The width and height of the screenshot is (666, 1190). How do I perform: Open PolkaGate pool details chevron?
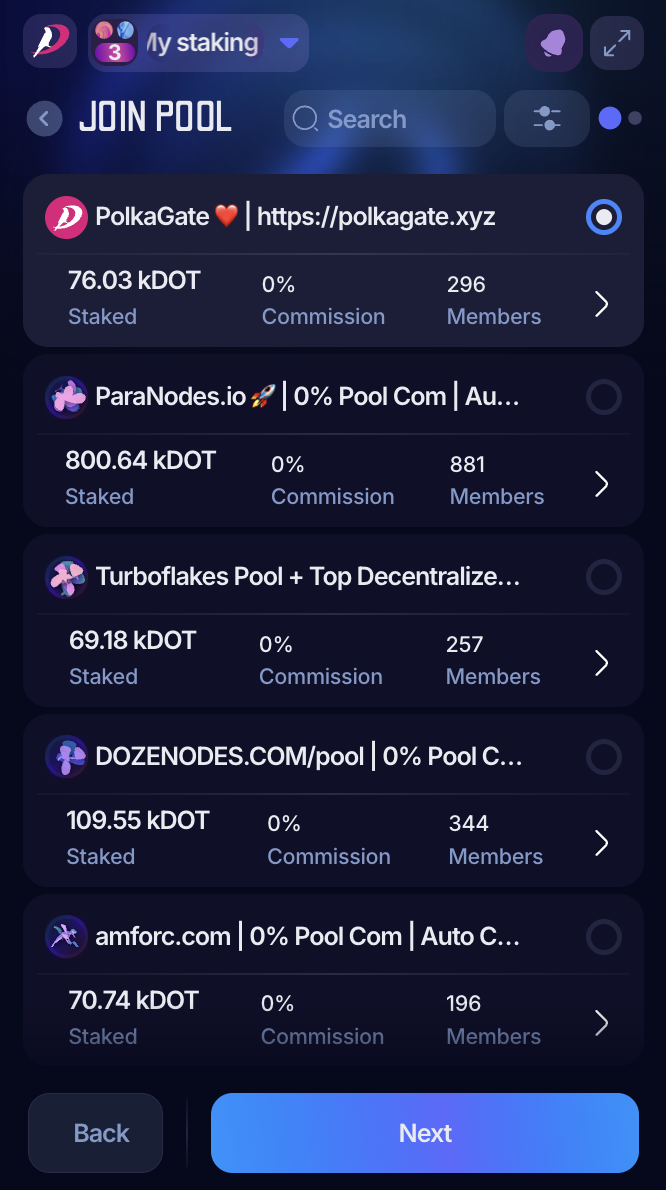point(601,304)
